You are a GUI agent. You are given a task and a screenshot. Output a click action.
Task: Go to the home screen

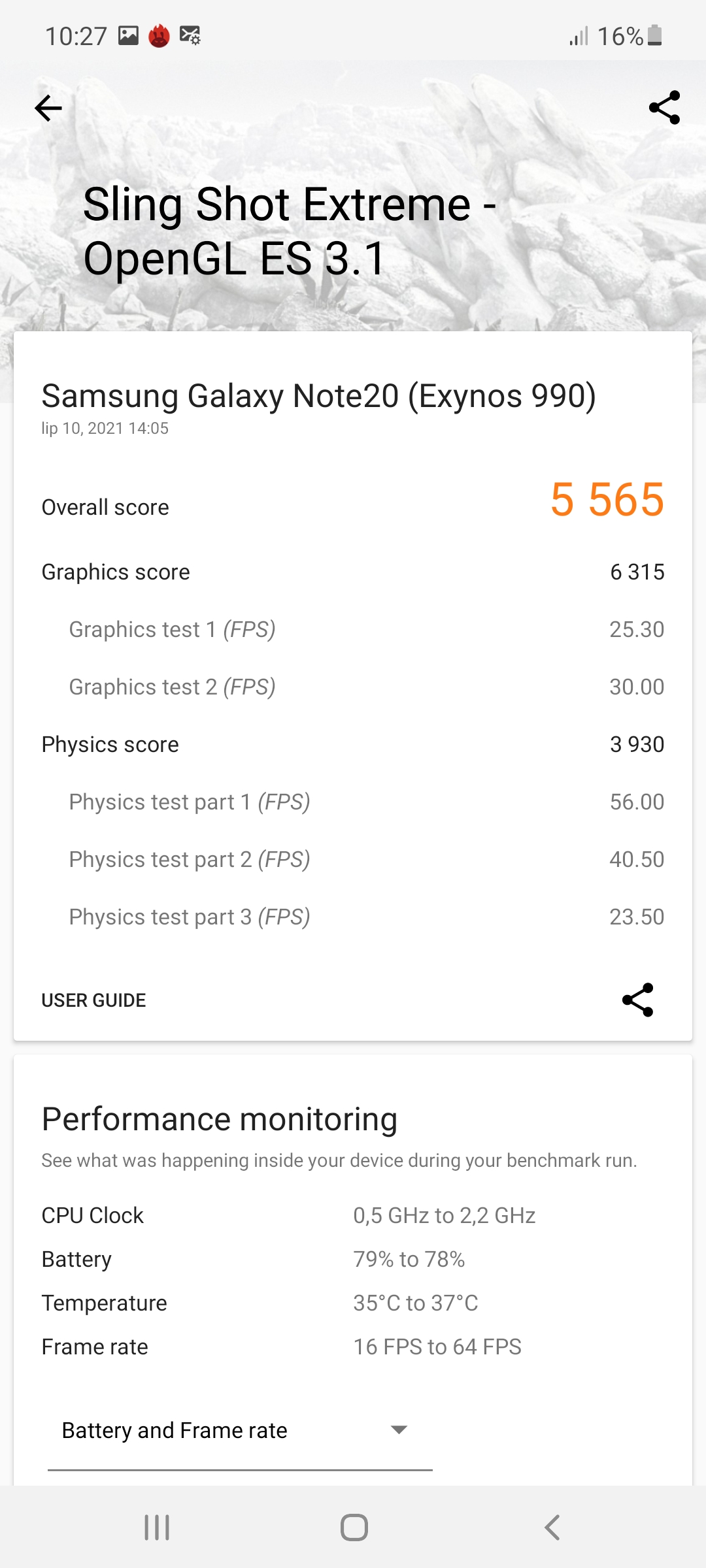(x=354, y=1527)
